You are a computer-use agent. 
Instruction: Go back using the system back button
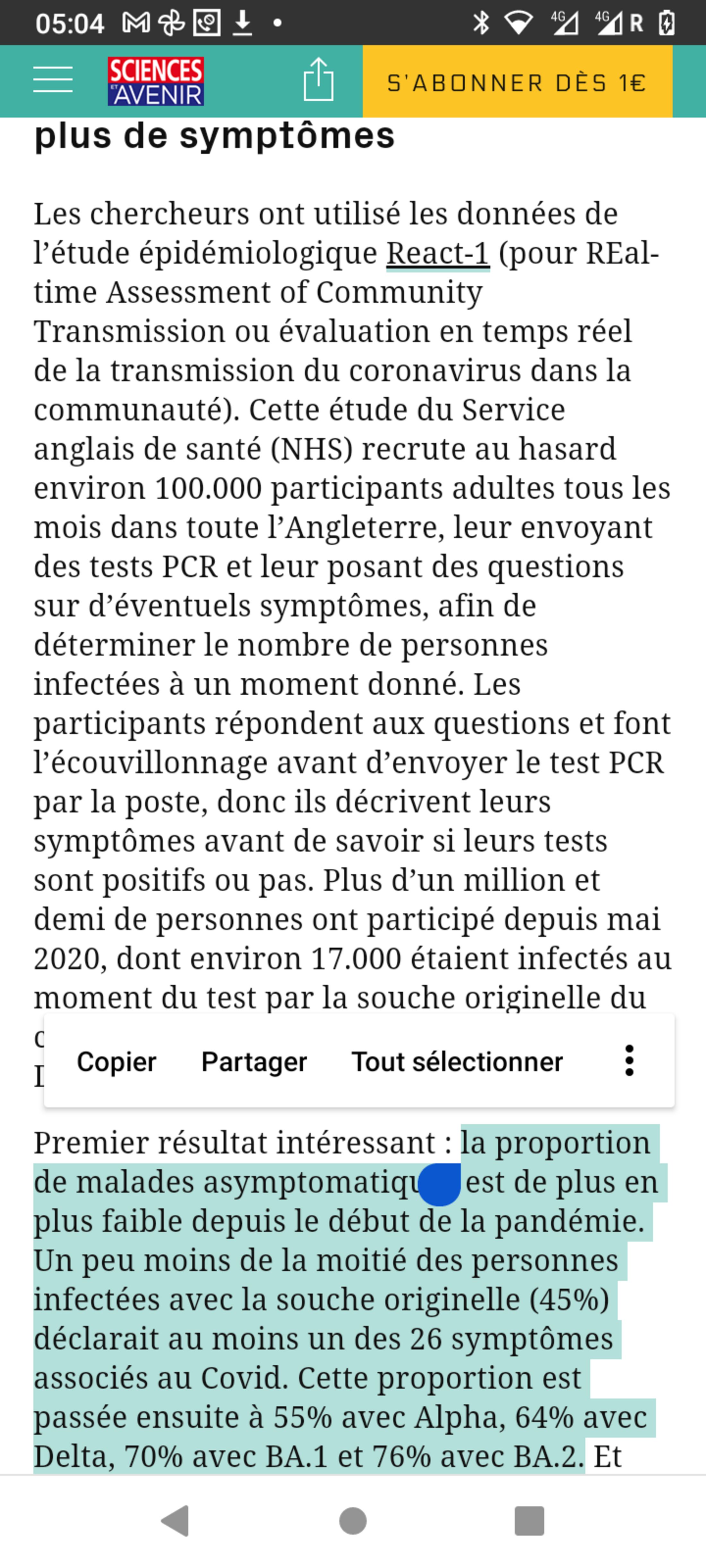[x=176, y=1521]
